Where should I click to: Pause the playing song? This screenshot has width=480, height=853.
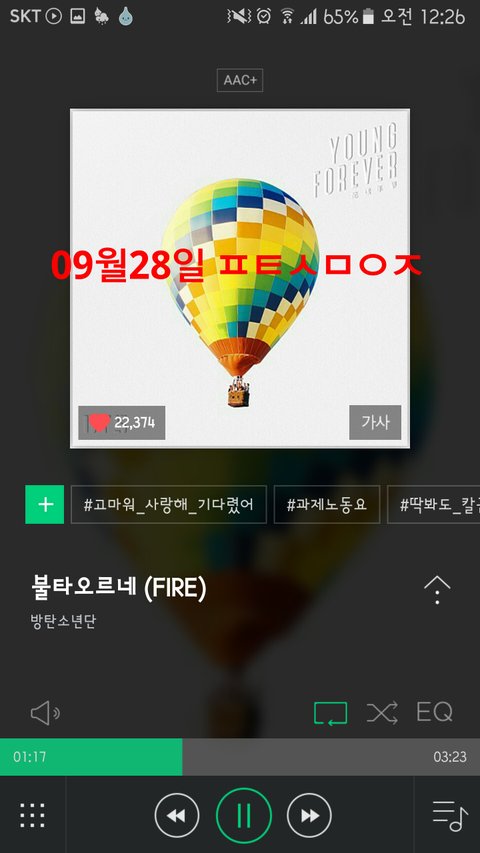tap(243, 815)
